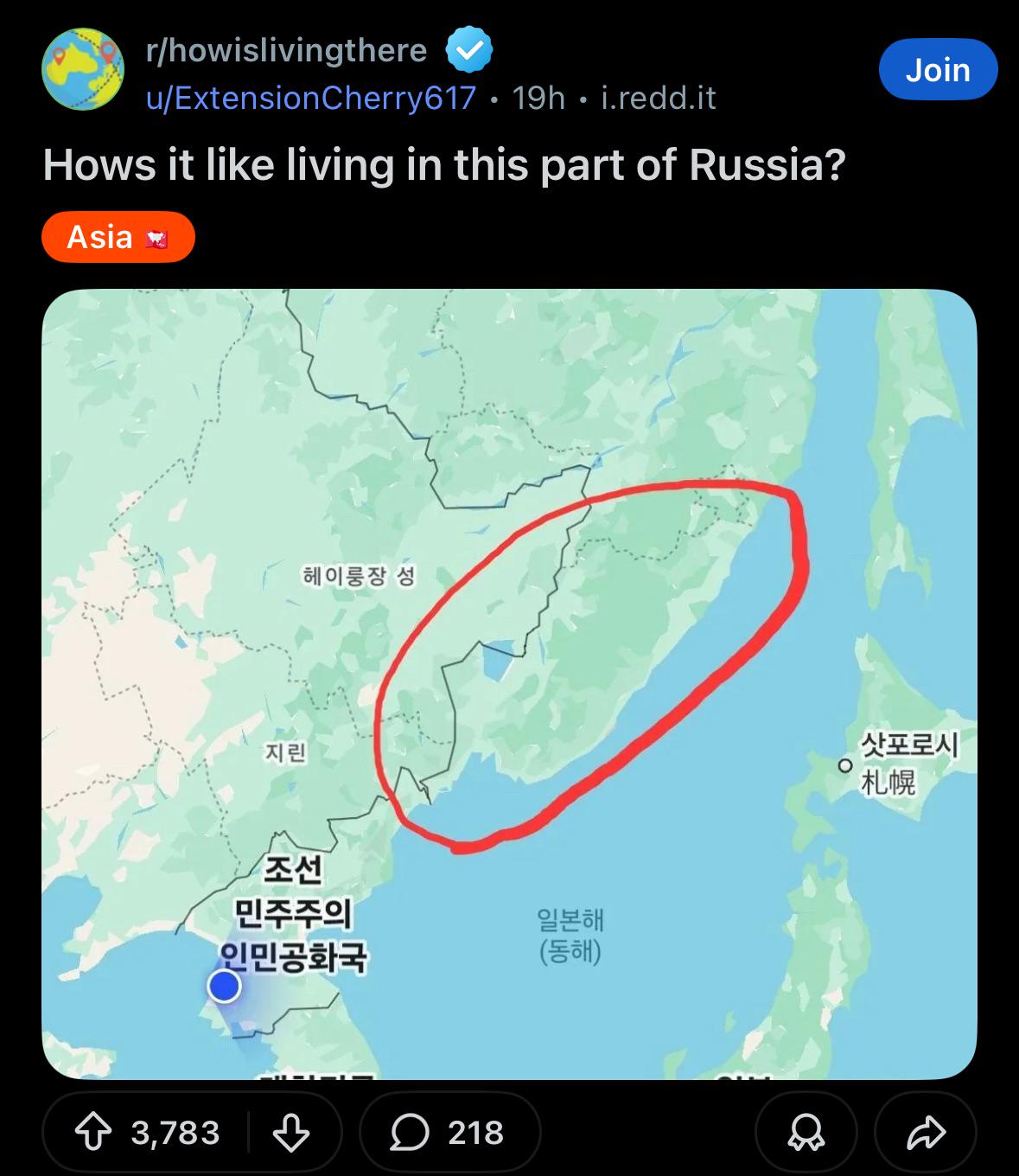1019x1176 pixels.
Task: Open the 218 comments
Action: pyautogui.click(x=449, y=1132)
